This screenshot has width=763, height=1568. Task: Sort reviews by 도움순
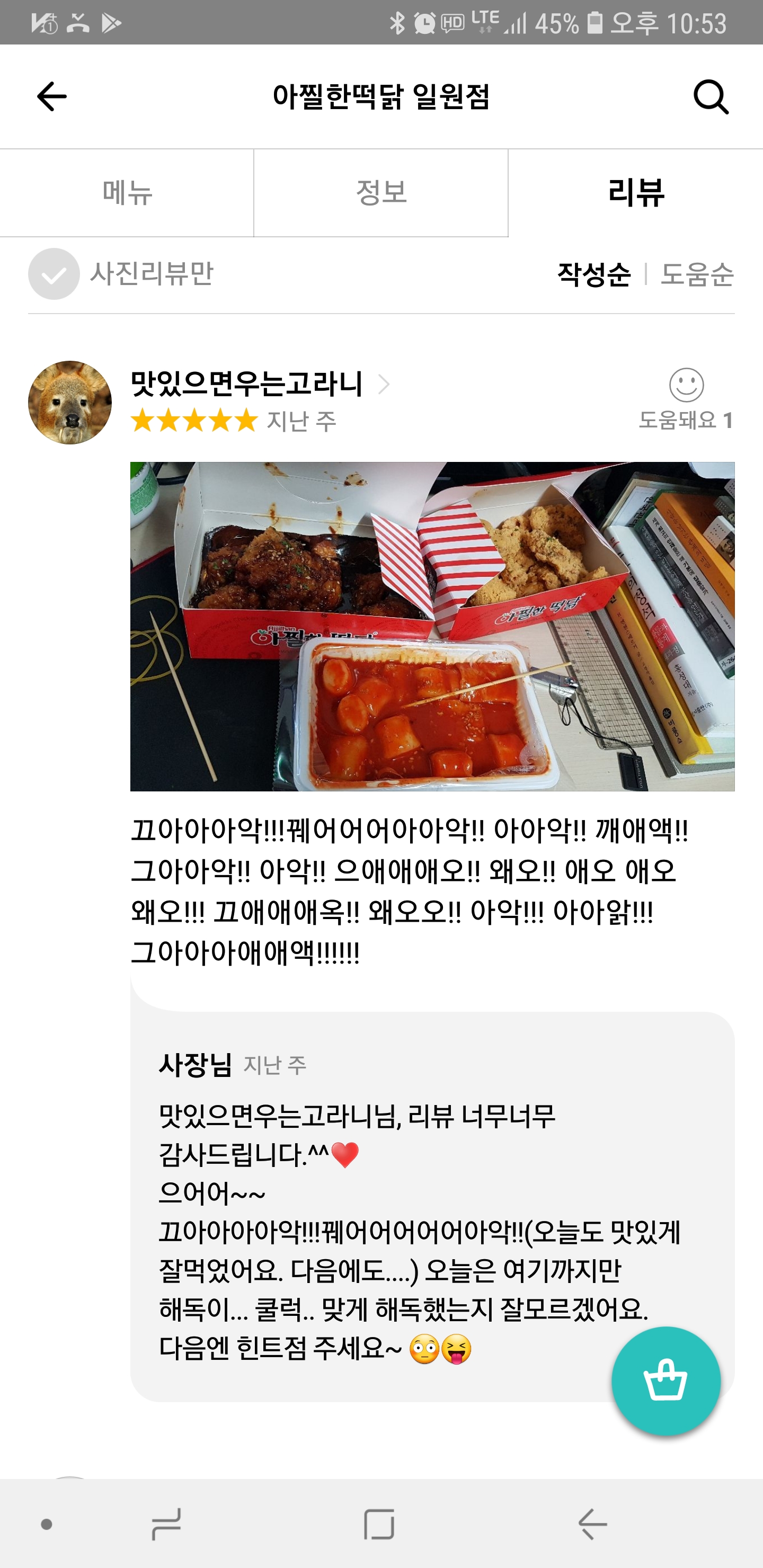(x=697, y=274)
